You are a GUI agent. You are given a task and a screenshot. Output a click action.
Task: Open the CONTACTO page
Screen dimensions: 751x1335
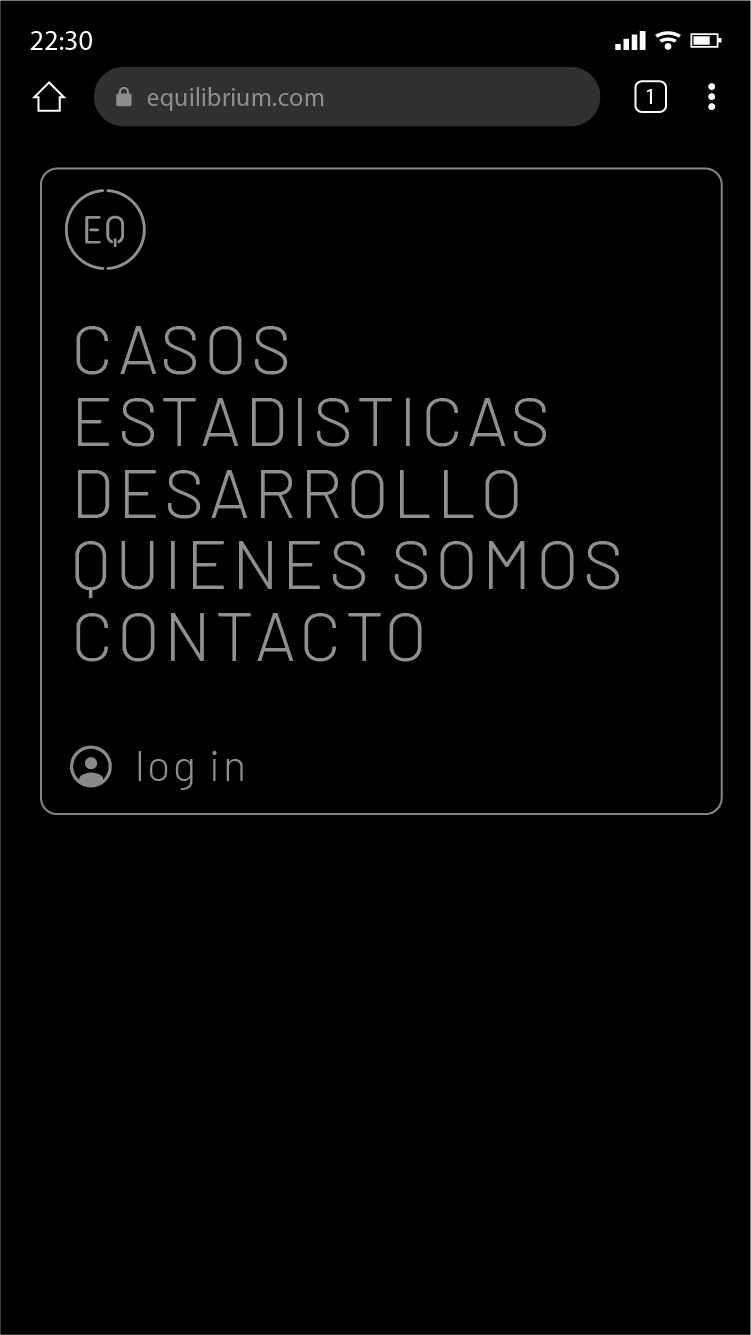pos(250,637)
